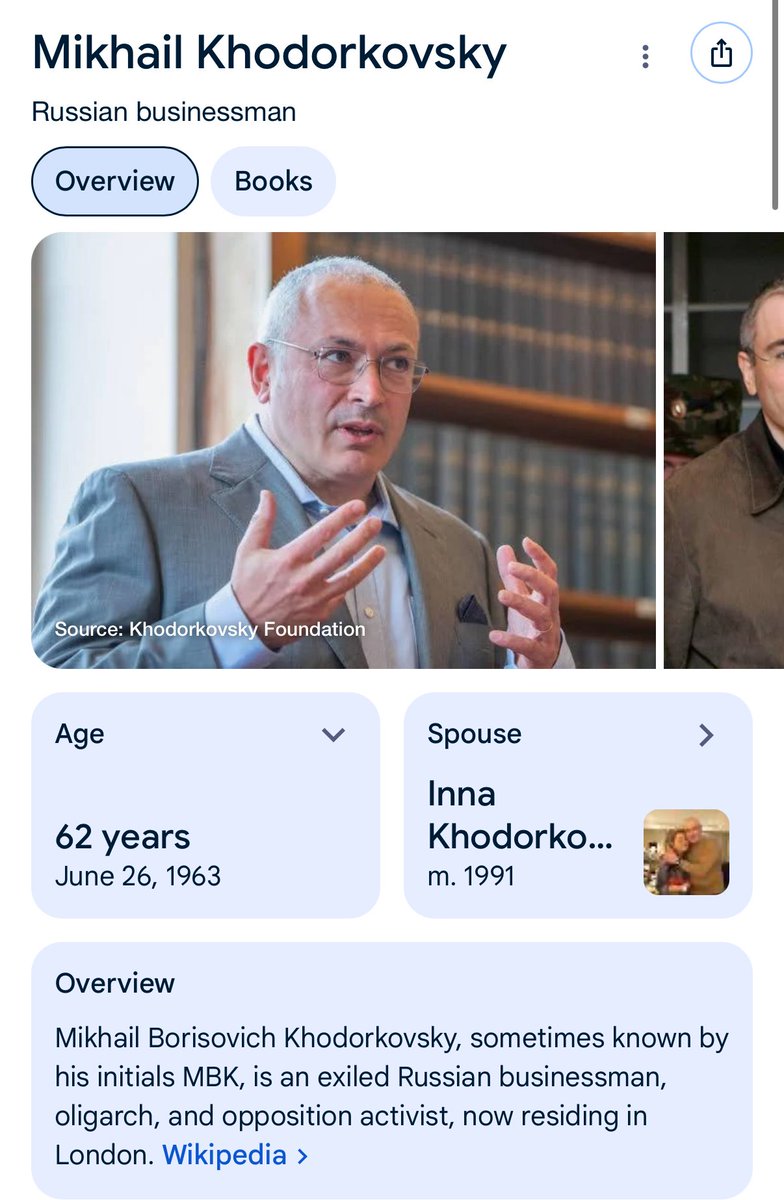The width and height of the screenshot is (784, 1200).
Task: Open the three-dot overflow menu
Action: pos(645,56)
